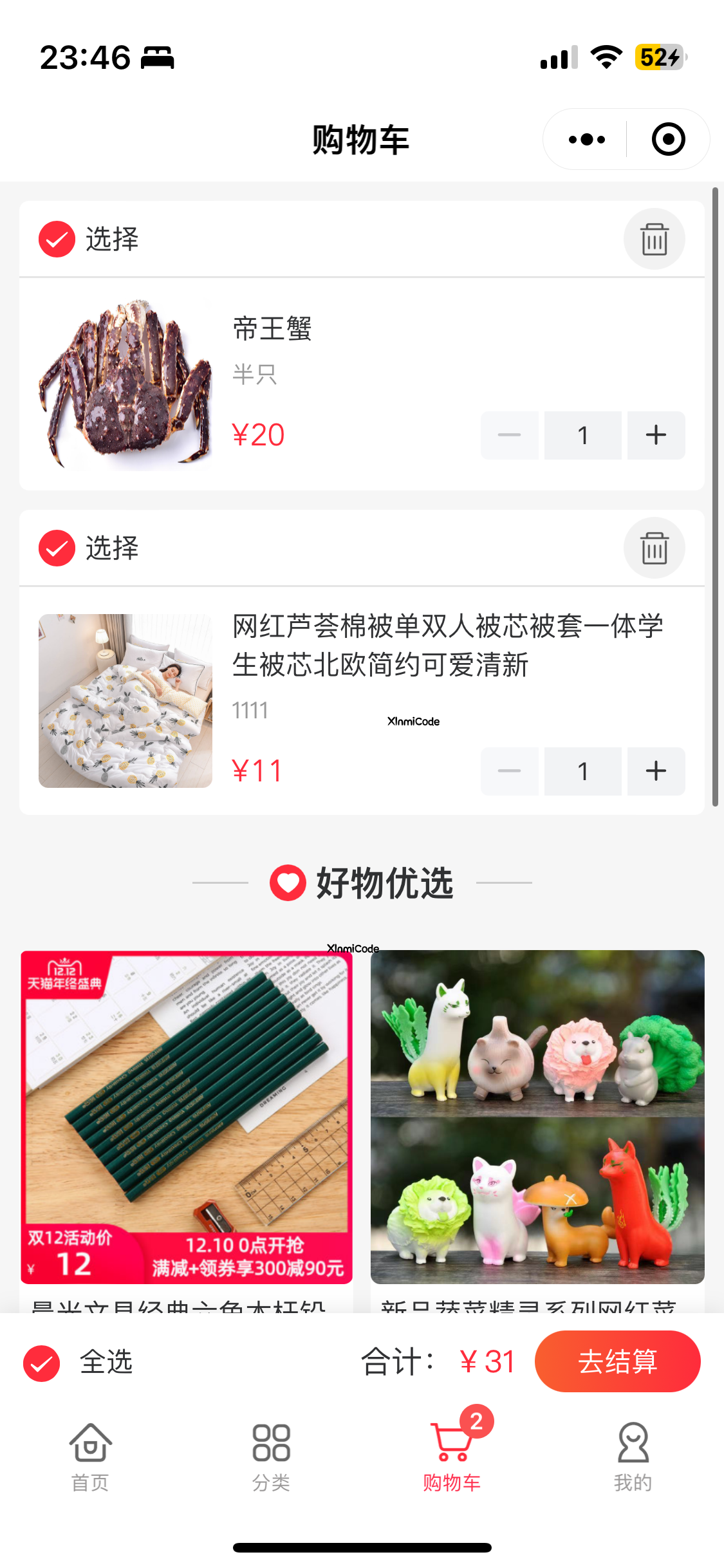Image resolution: width=724 pixels, height=1568 pixels.
Task: Open the mini-program options menu (···)
Action: 584,138
